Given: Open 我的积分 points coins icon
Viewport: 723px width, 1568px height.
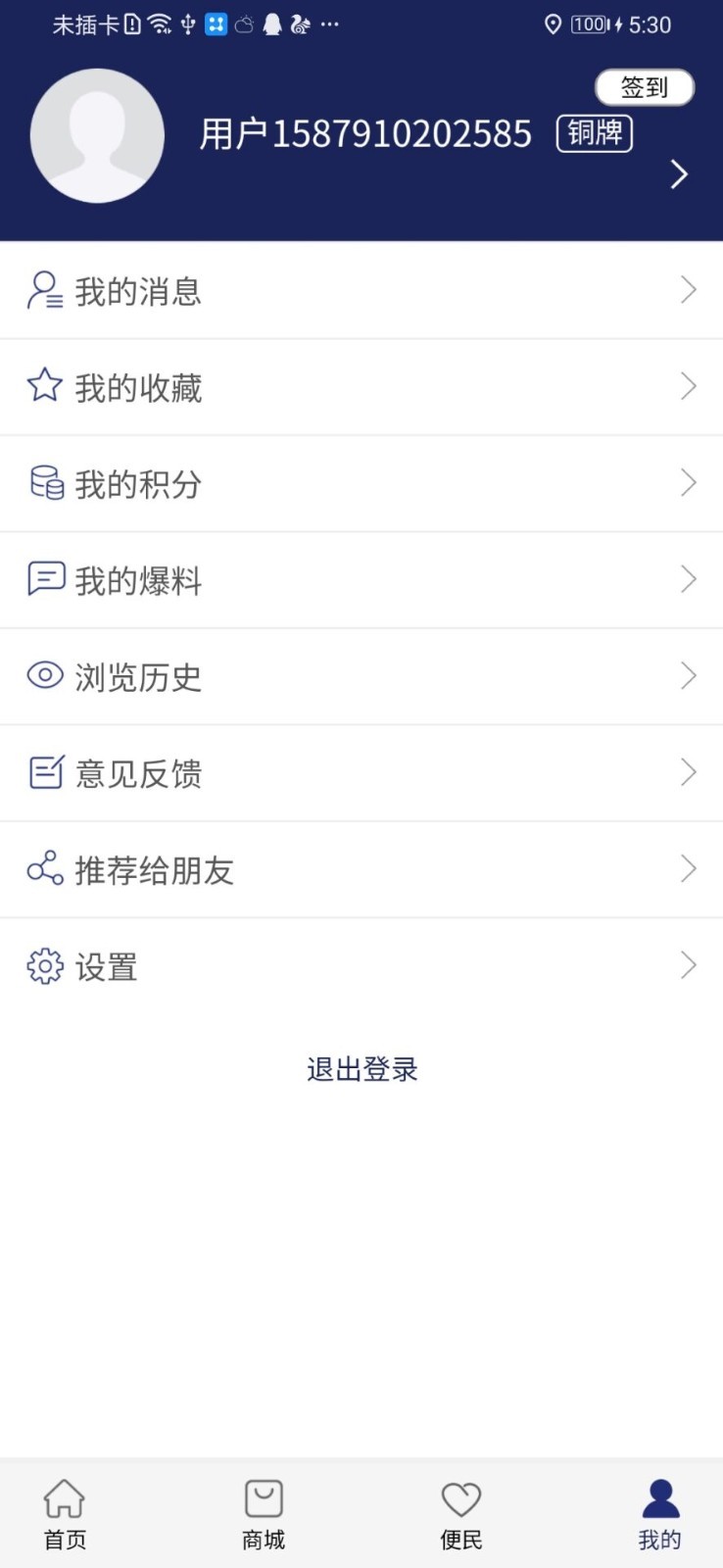Looking at the screenshot, I should pos(44,482).
